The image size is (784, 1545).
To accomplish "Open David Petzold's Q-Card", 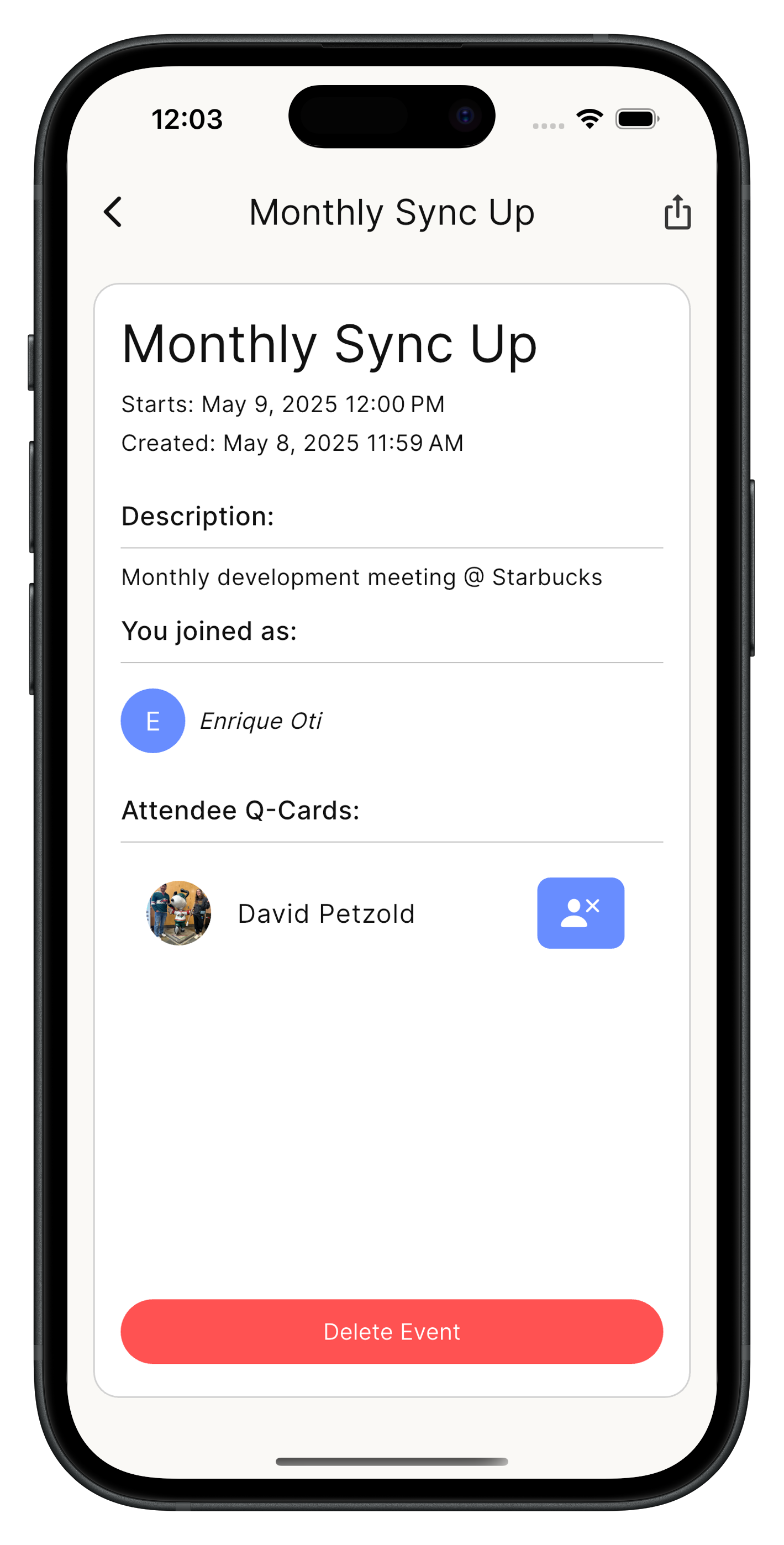I will coord(326,913).
